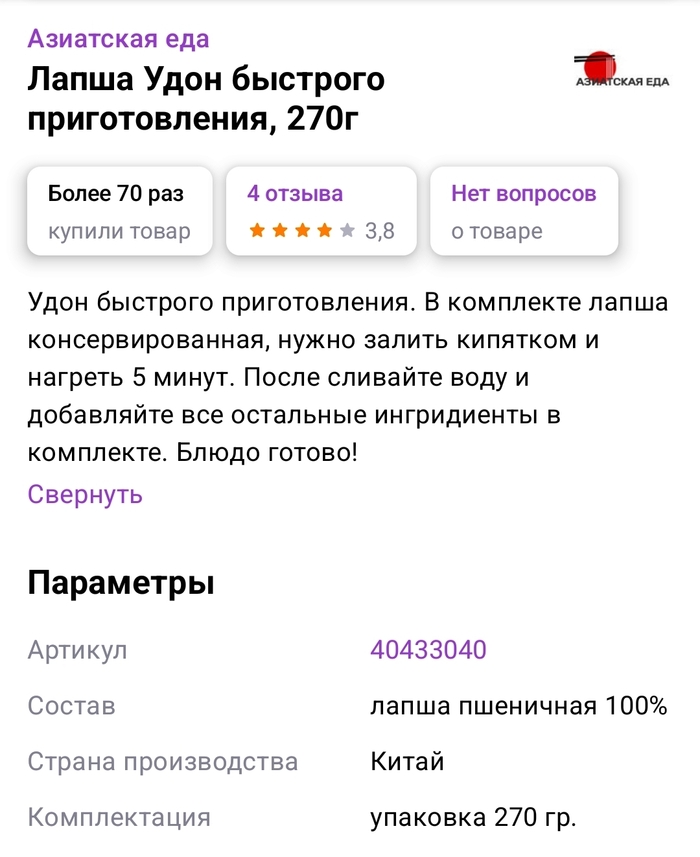This screenshot has width=700, height=857.
Task: Open the 4 отзыва reviews card
Action: pyautogui.click(x=321, y=211)
